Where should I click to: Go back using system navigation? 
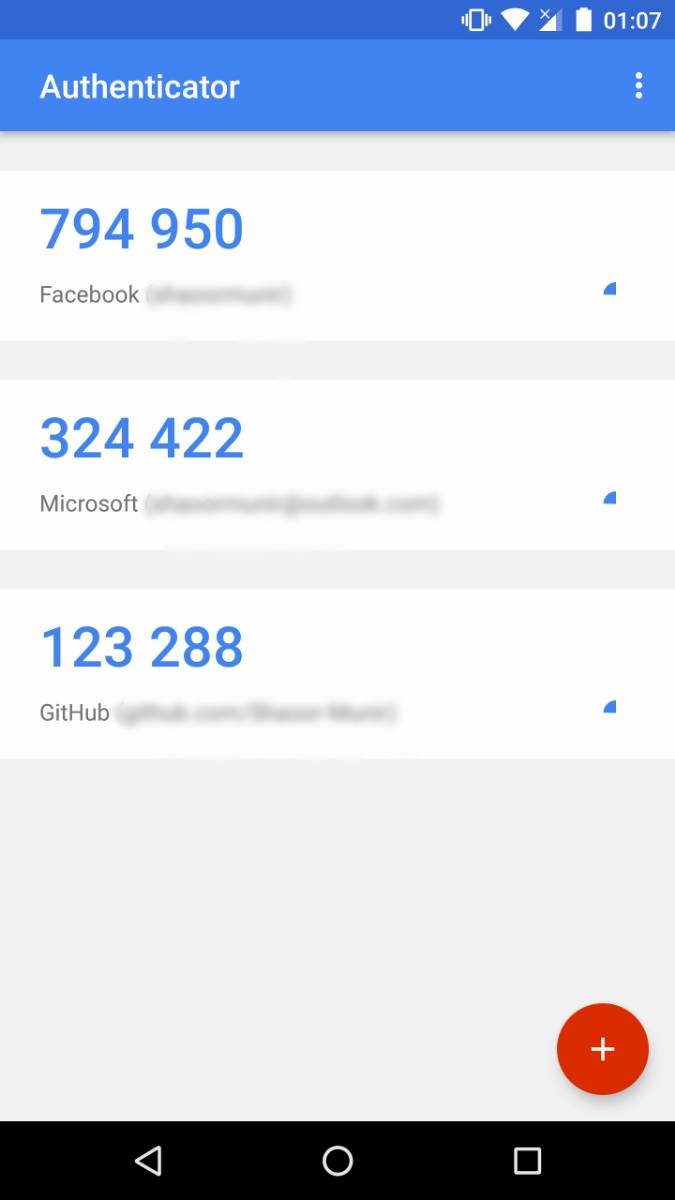point(148,1160)
